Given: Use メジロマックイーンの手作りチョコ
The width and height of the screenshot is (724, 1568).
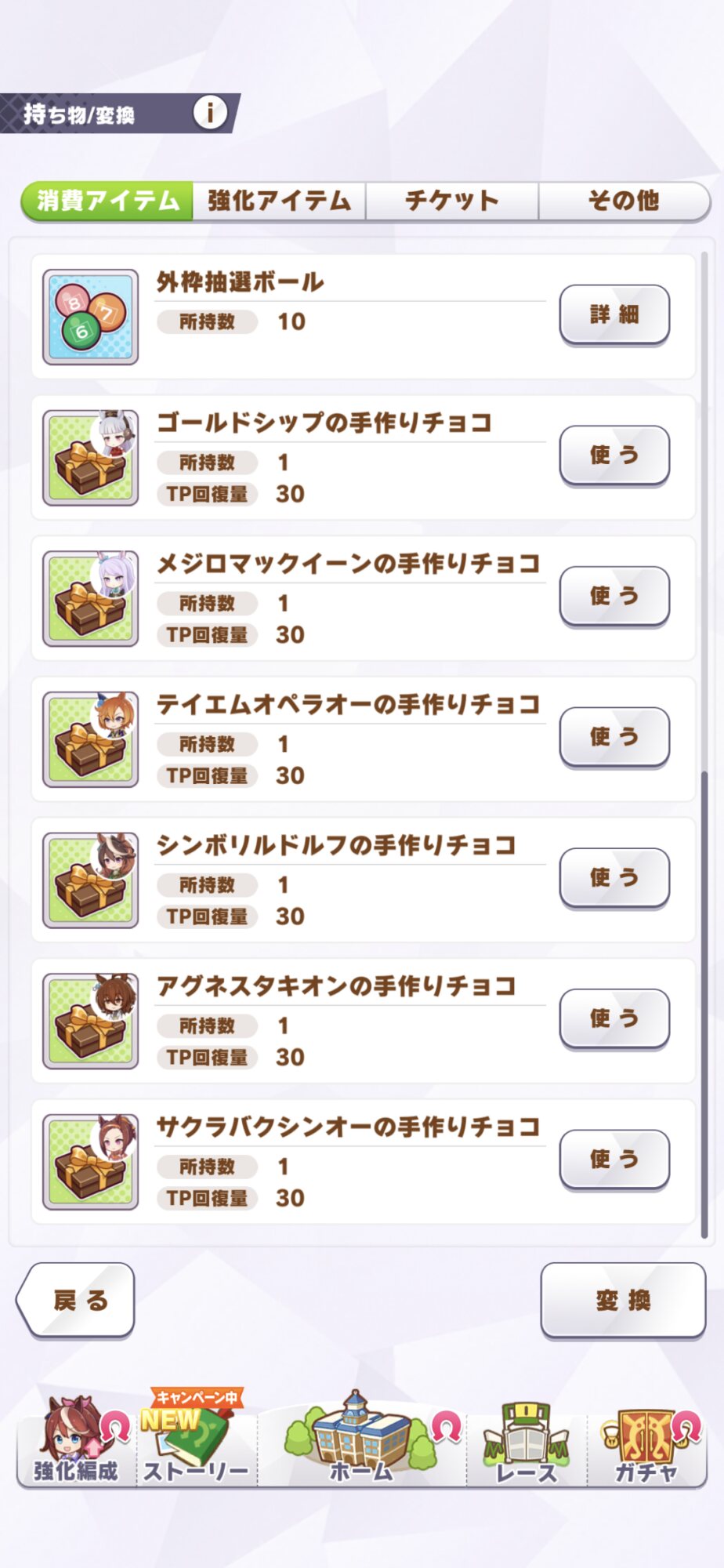Looking at the screenshot, I should coord(614,596).
